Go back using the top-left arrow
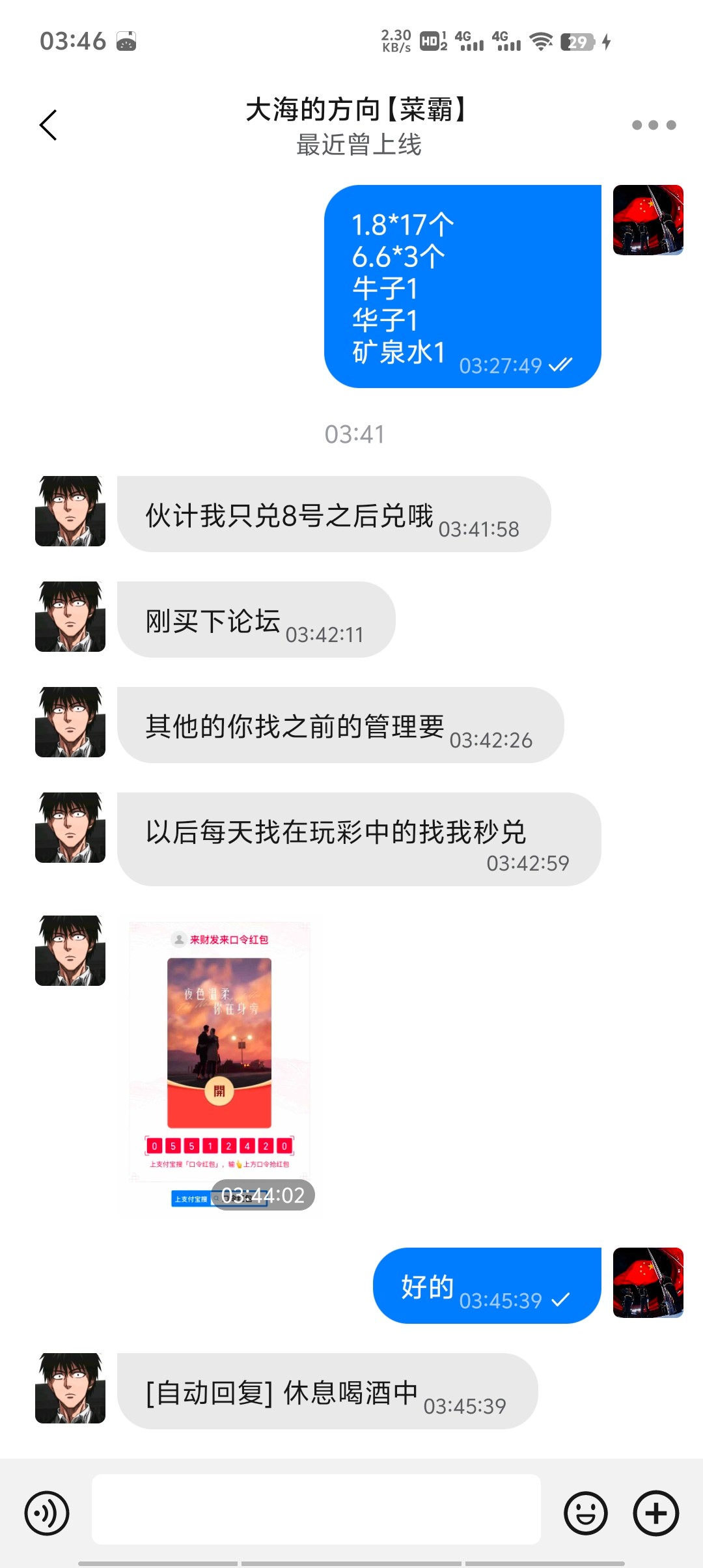The width and height of the screenshot is (703, 1568). point(48,125)
